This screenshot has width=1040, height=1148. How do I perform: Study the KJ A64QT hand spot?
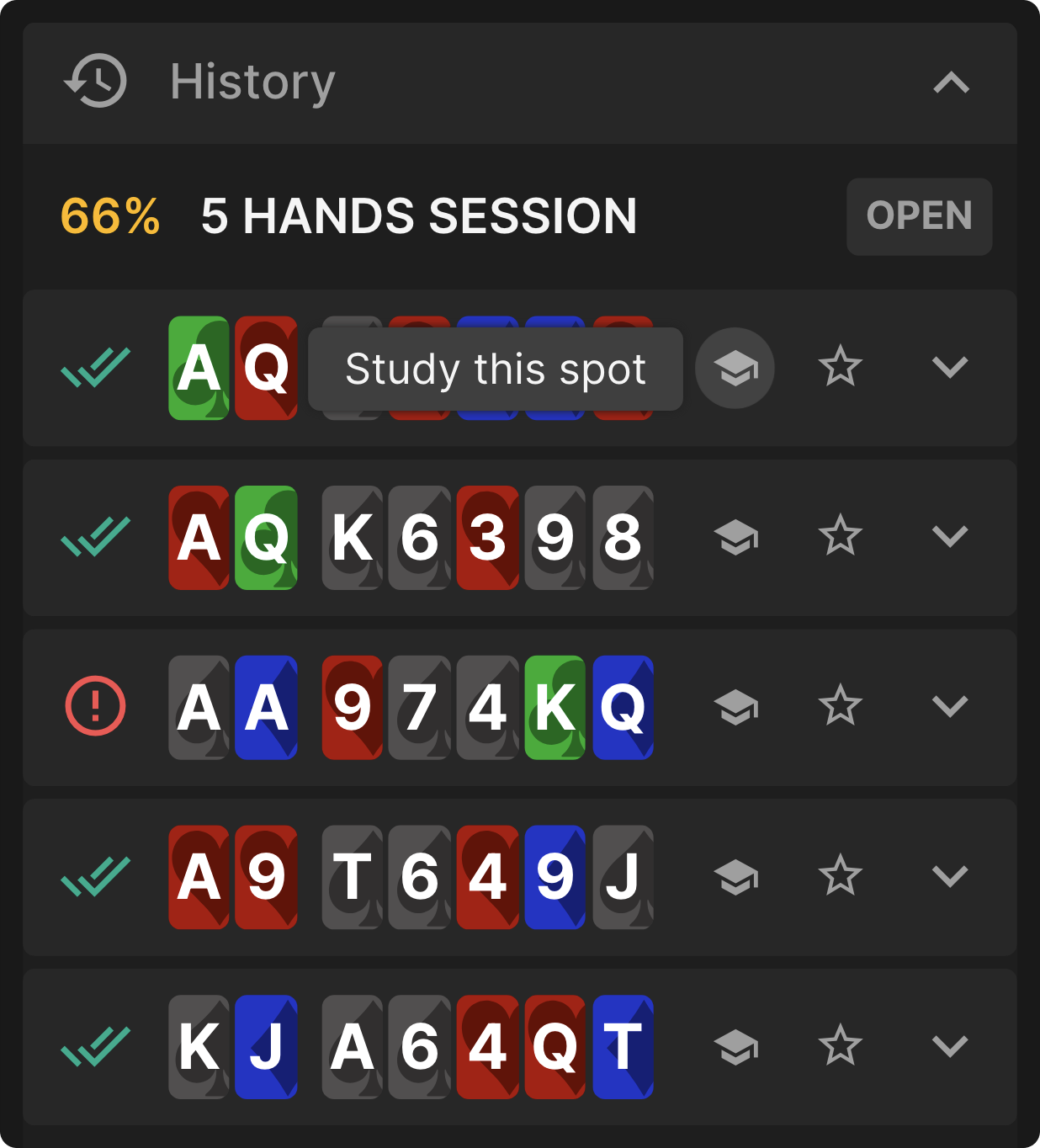point(735,1047)
